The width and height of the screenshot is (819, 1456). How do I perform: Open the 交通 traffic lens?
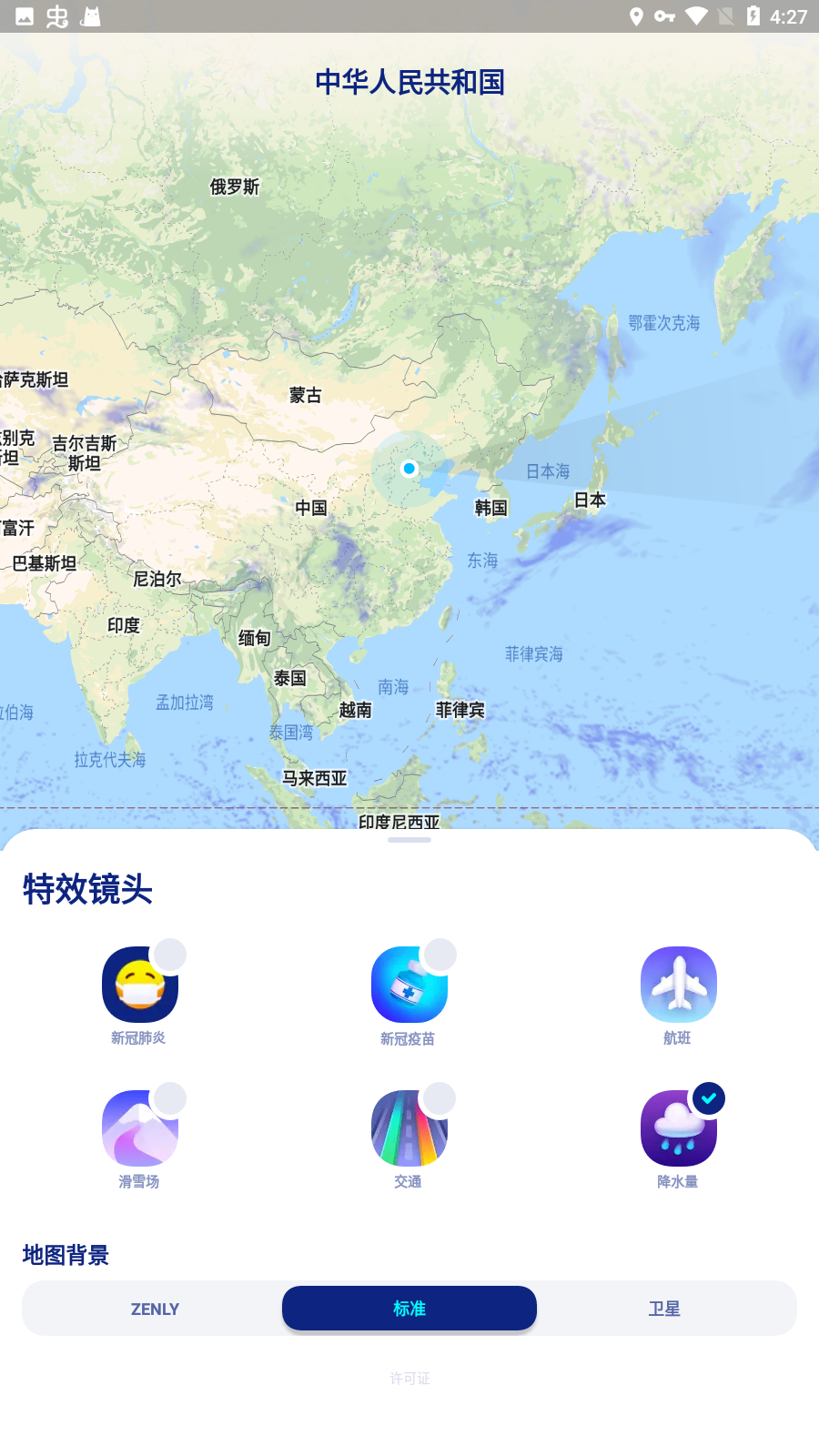click(x=409, y=1127)
